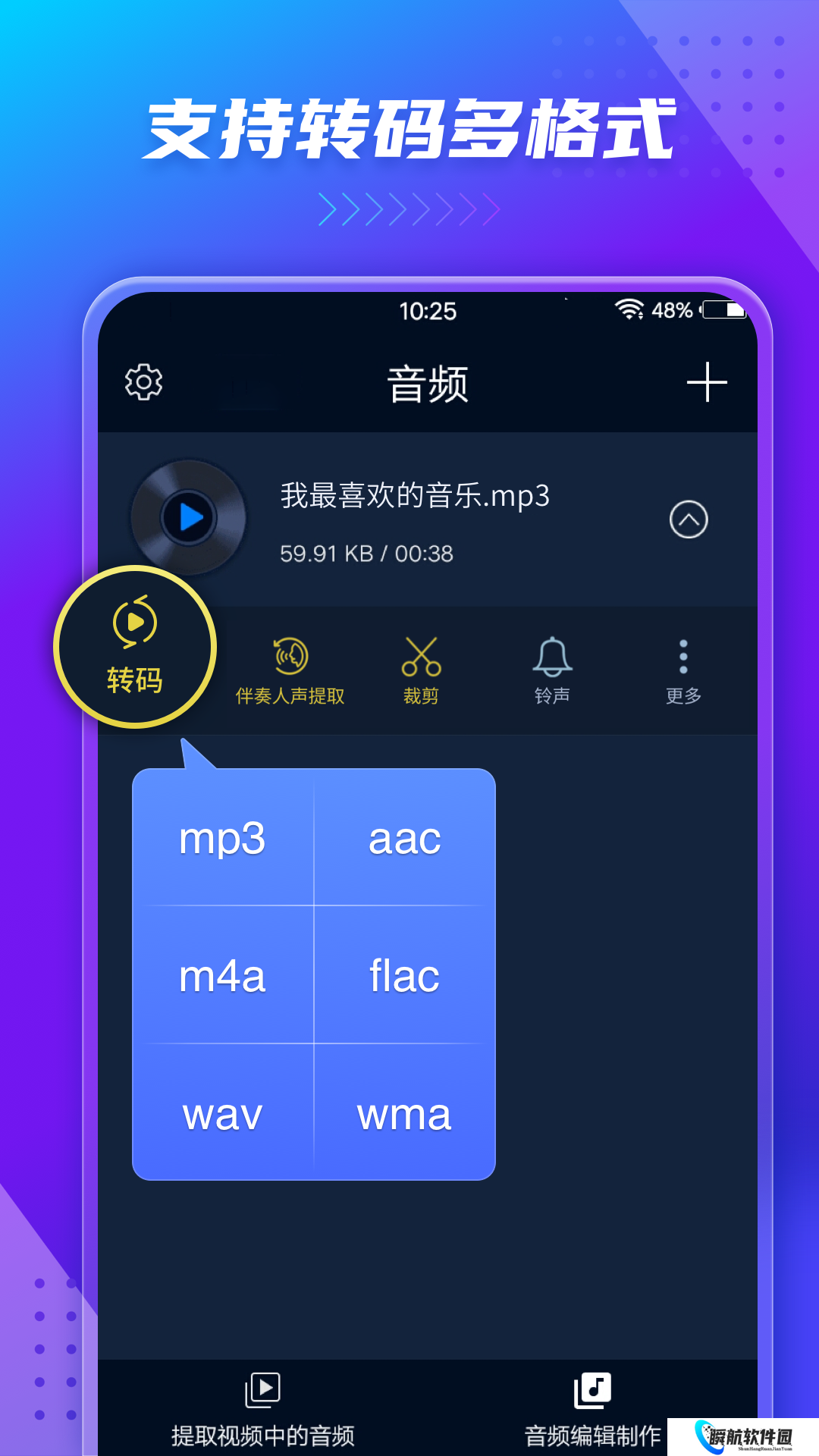Open the settings gear
Viewport: 819px width, 1456px height.
pos(144,381)
